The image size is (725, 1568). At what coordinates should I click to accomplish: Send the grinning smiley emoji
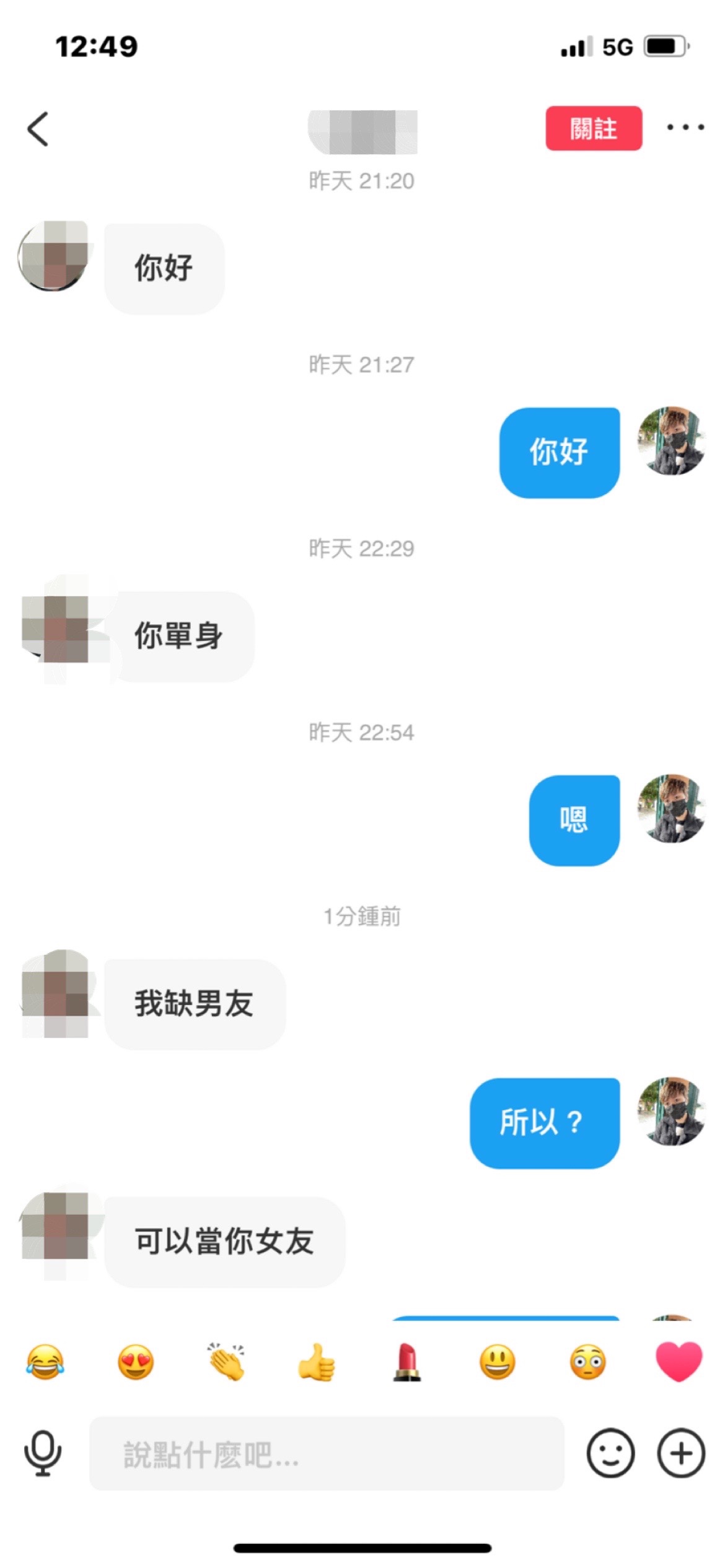click(498, 1363)
